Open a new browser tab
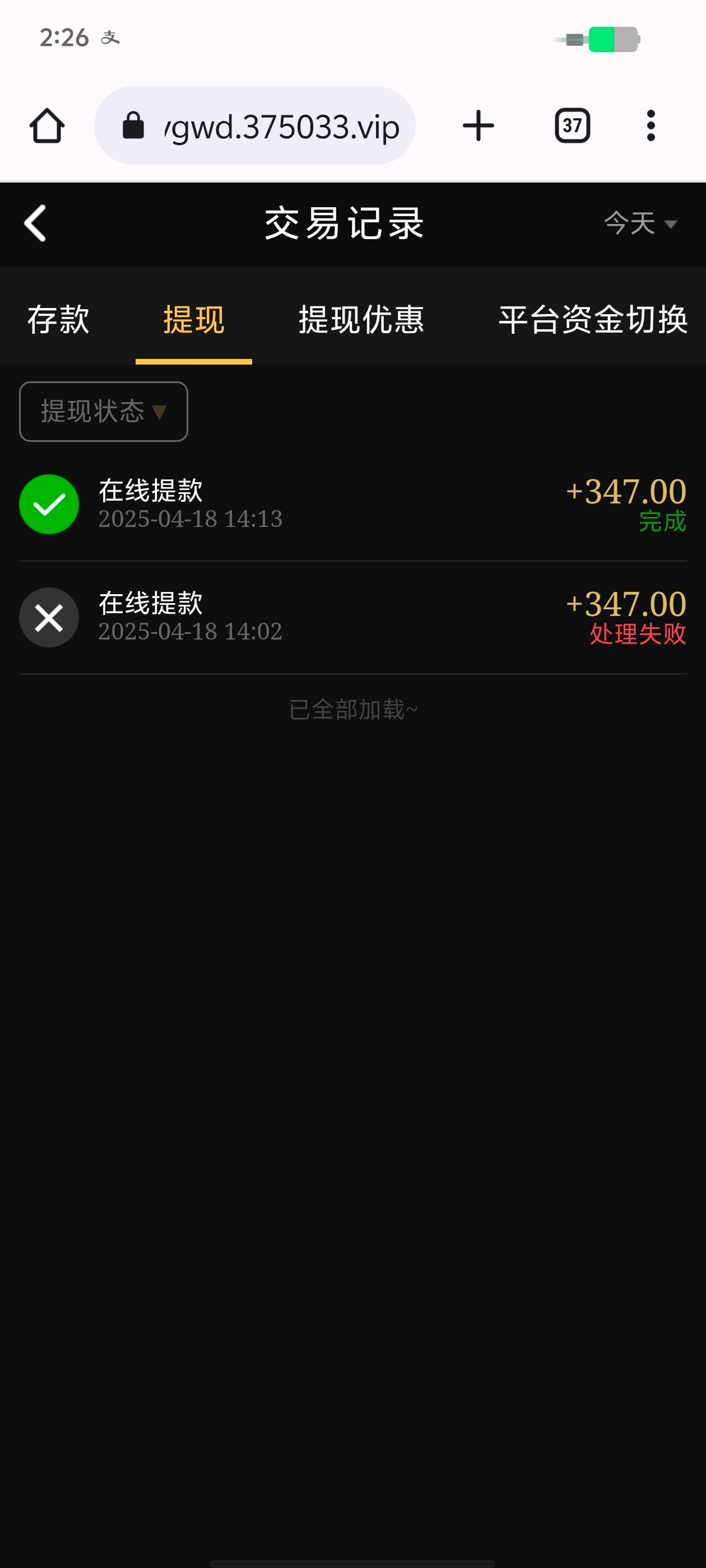 click(x=478, y=126)
